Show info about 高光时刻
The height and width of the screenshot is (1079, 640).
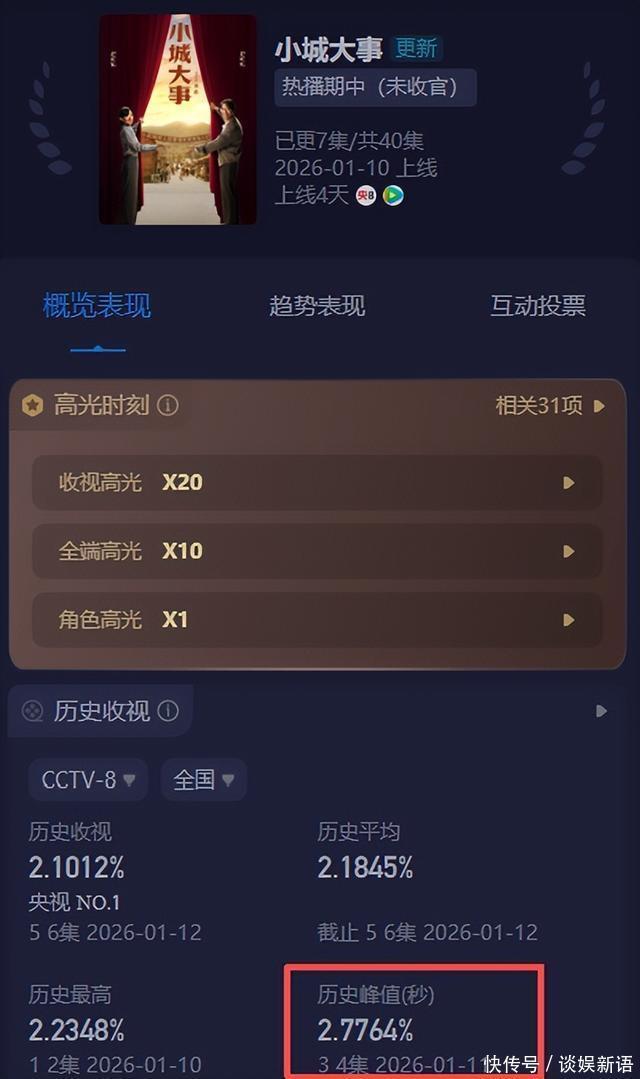pyautogui.click(x=168, y=406)
